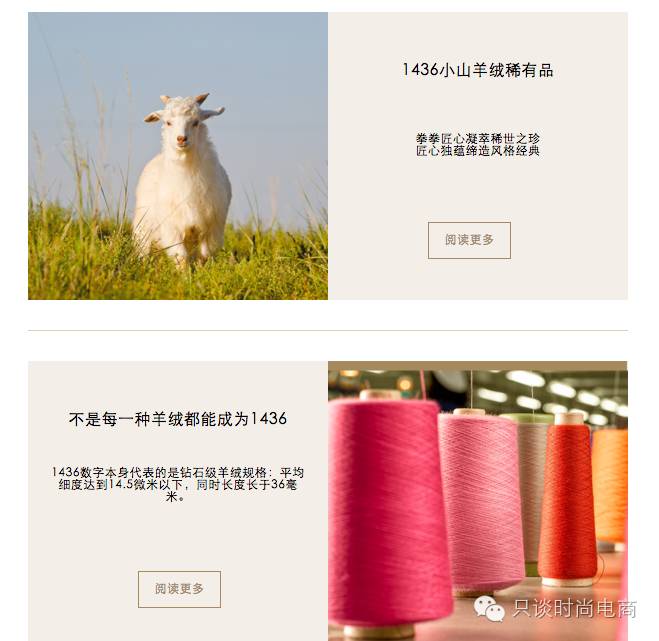Tap 阅读更多 under 1436小山羊绒稀有品
This screenshot has width=659, height=641.
point(469,240)
